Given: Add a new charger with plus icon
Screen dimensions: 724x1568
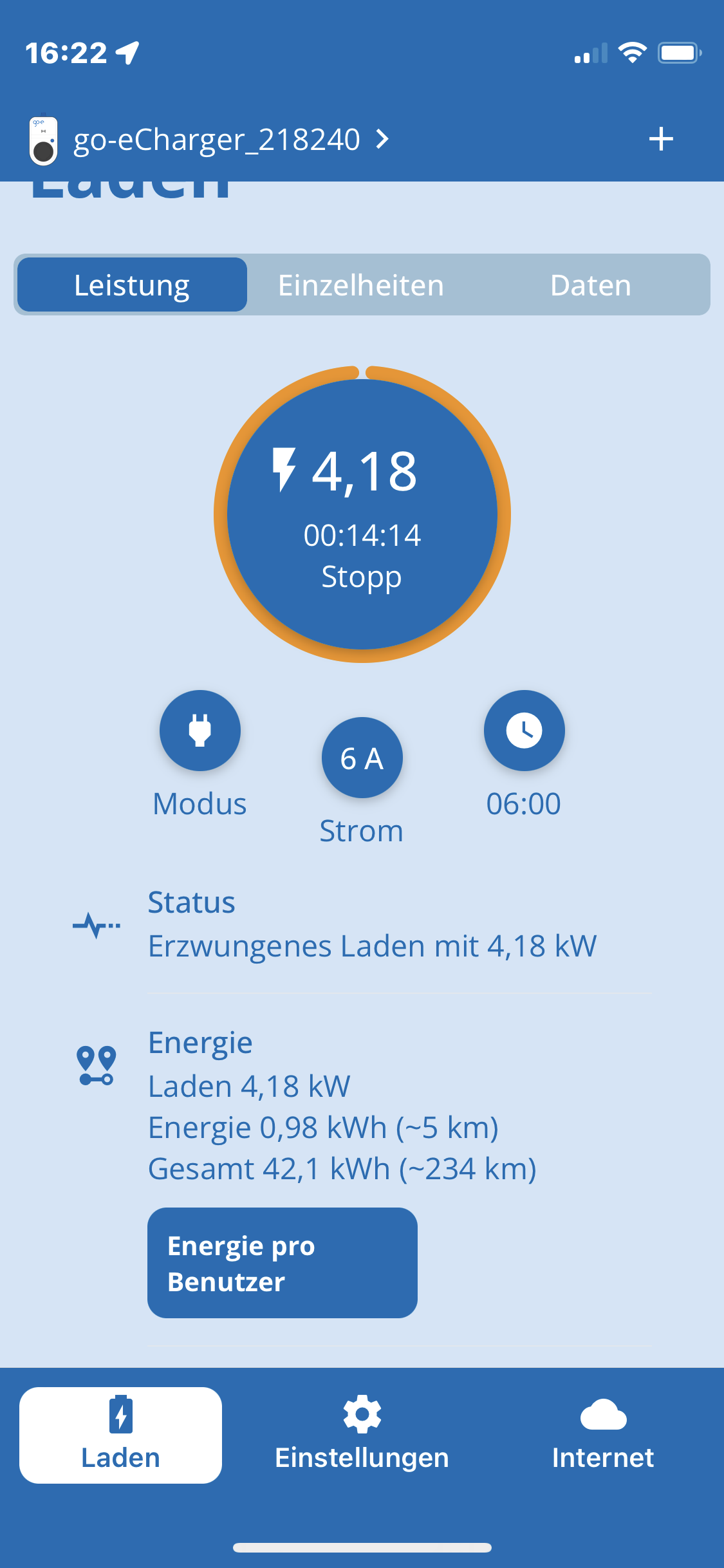Looking at the screenshot, I should tap(661, 139).
